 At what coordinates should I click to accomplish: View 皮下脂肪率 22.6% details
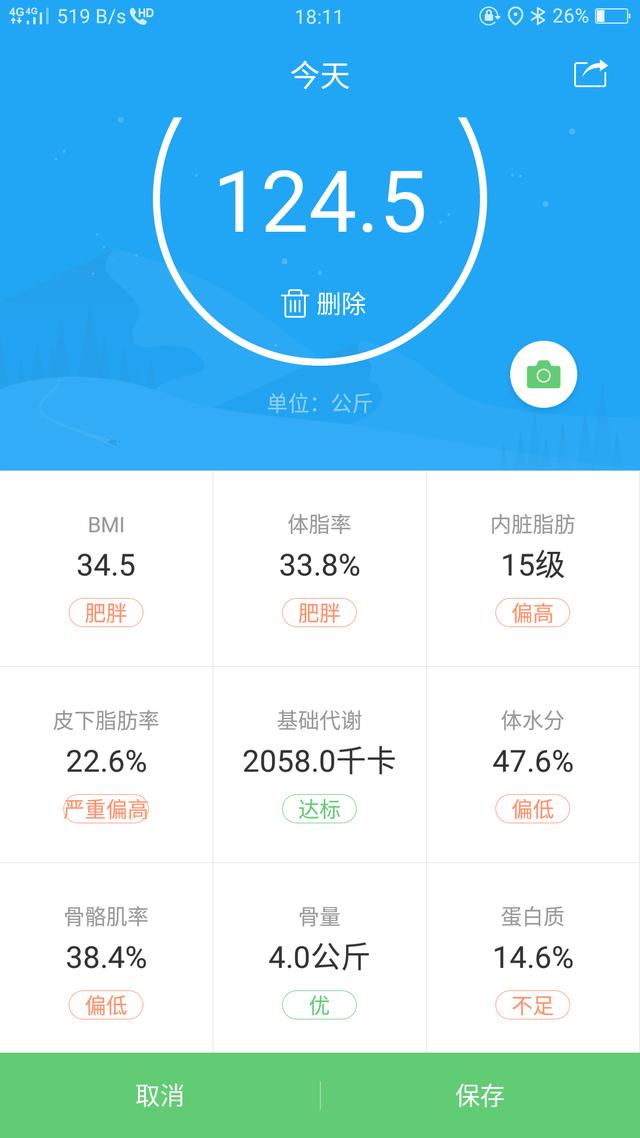pyautogui.click(x=106, y=764)
